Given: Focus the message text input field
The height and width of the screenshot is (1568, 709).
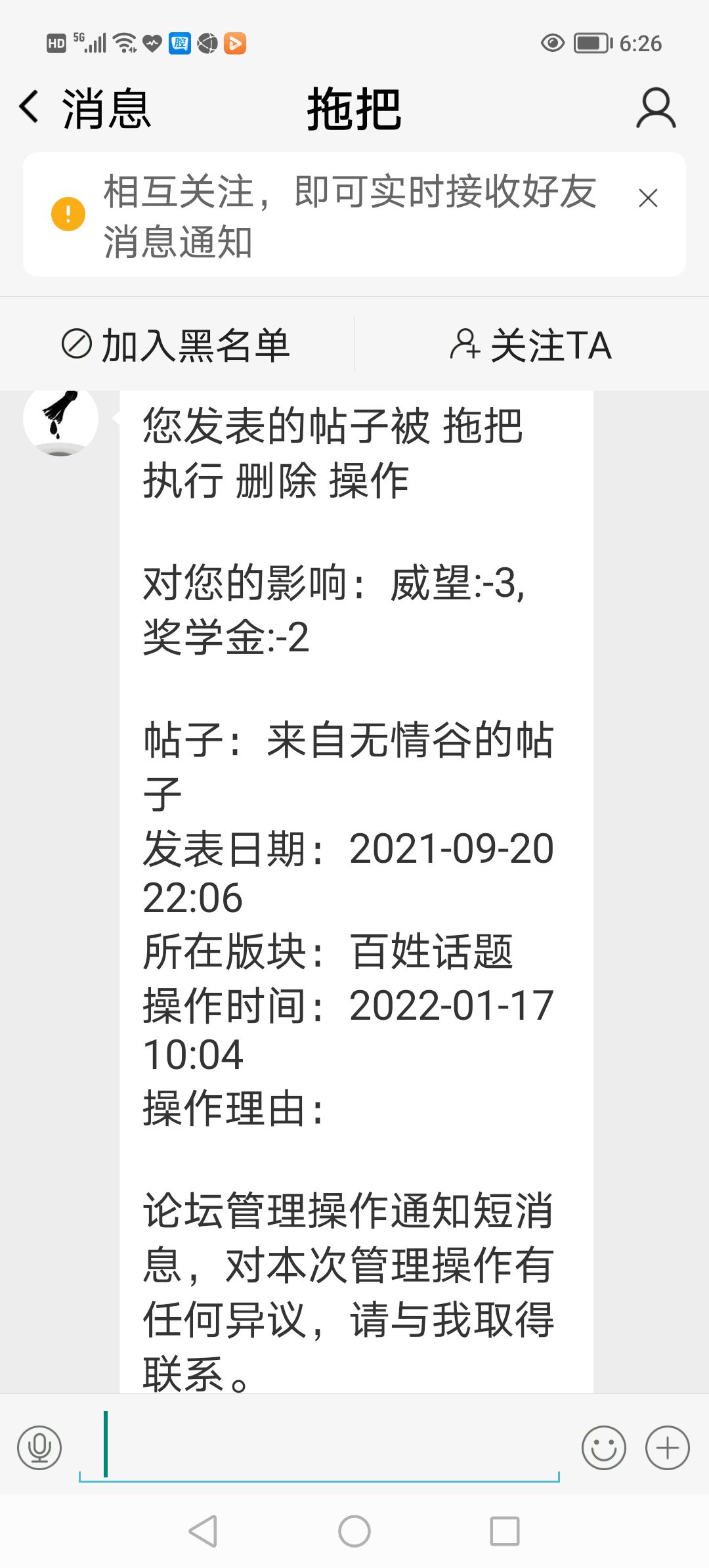Looking at the screenshot, I should (x=319, y=1447).
